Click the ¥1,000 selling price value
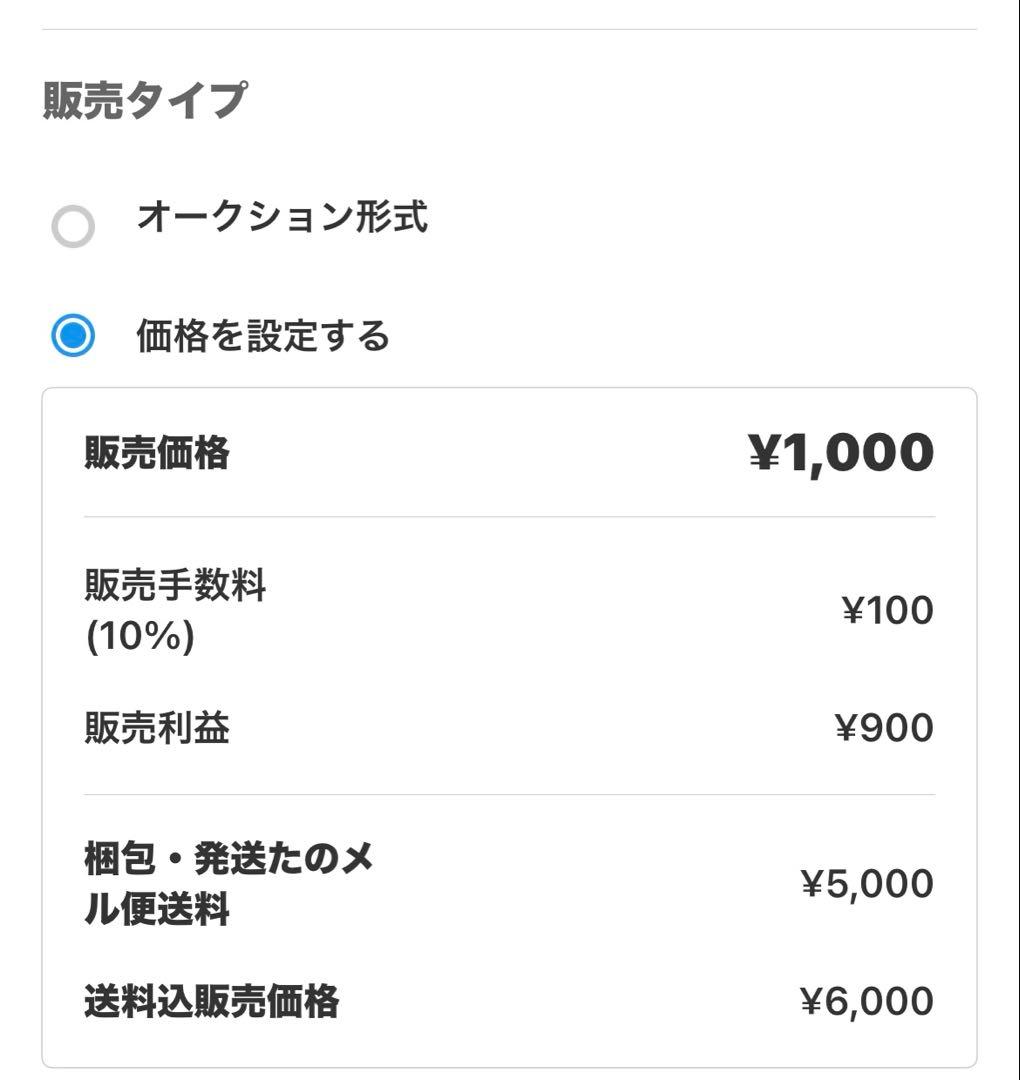 [840, 452]
